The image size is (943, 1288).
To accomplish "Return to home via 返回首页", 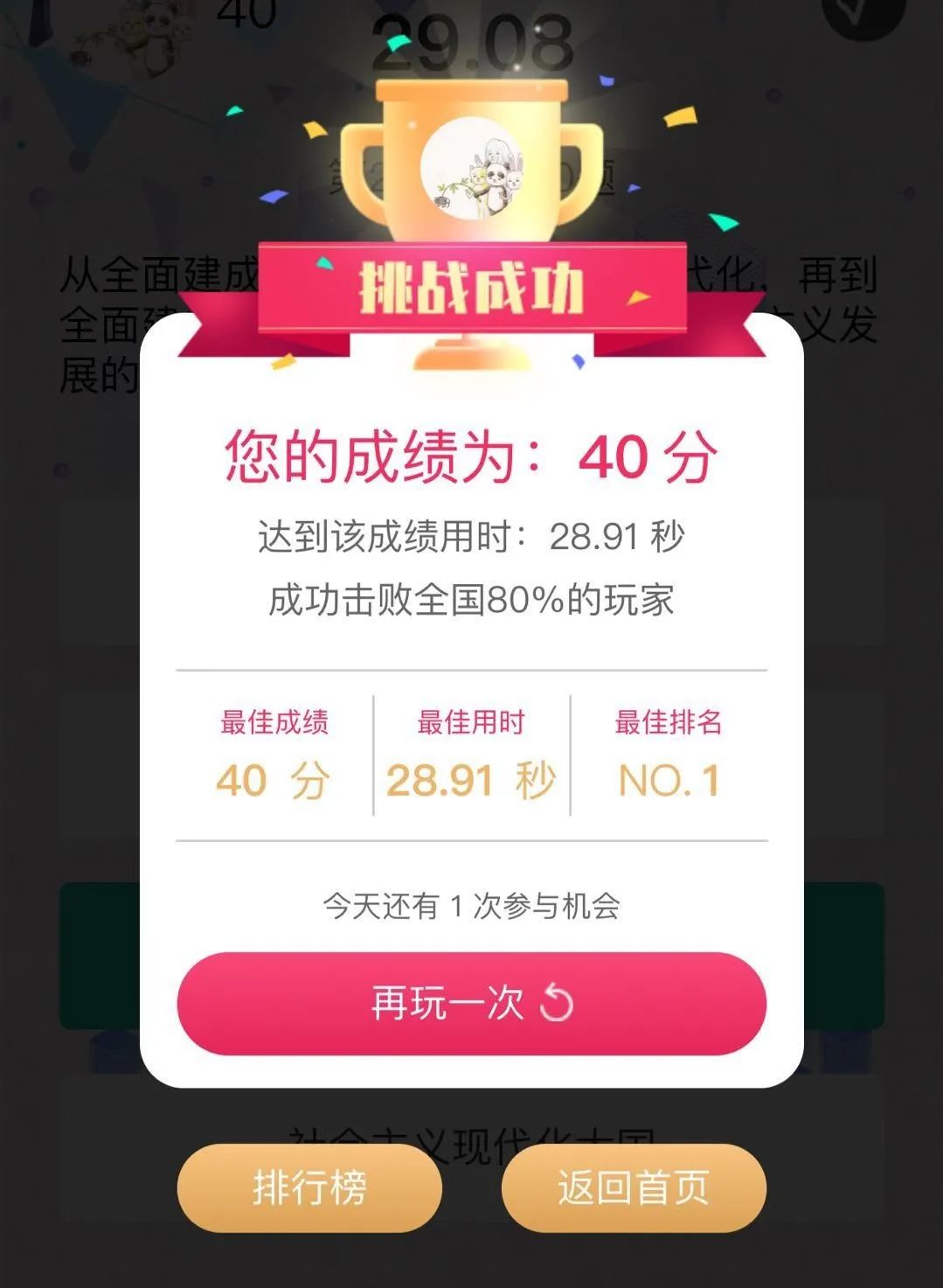I will point(634,1187).
